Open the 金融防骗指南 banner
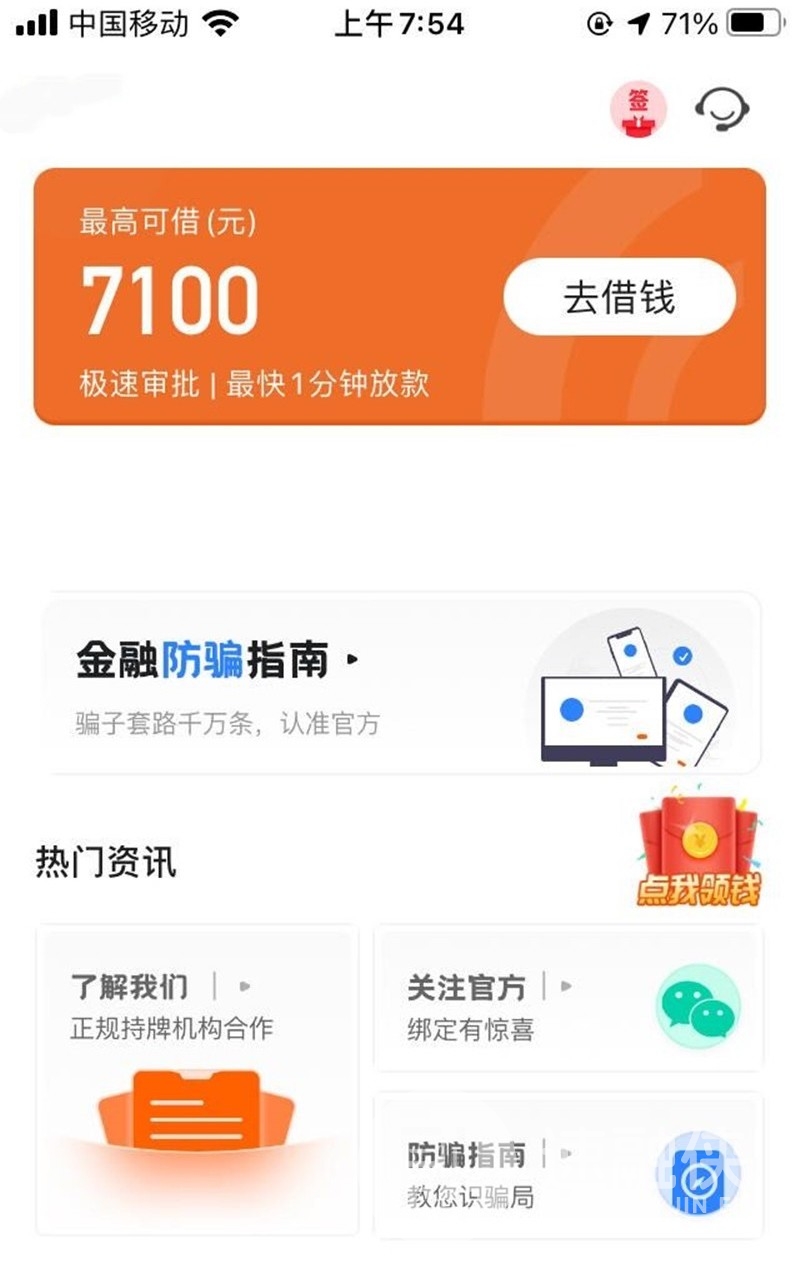The image size is (800, 1285). (400, 684)
